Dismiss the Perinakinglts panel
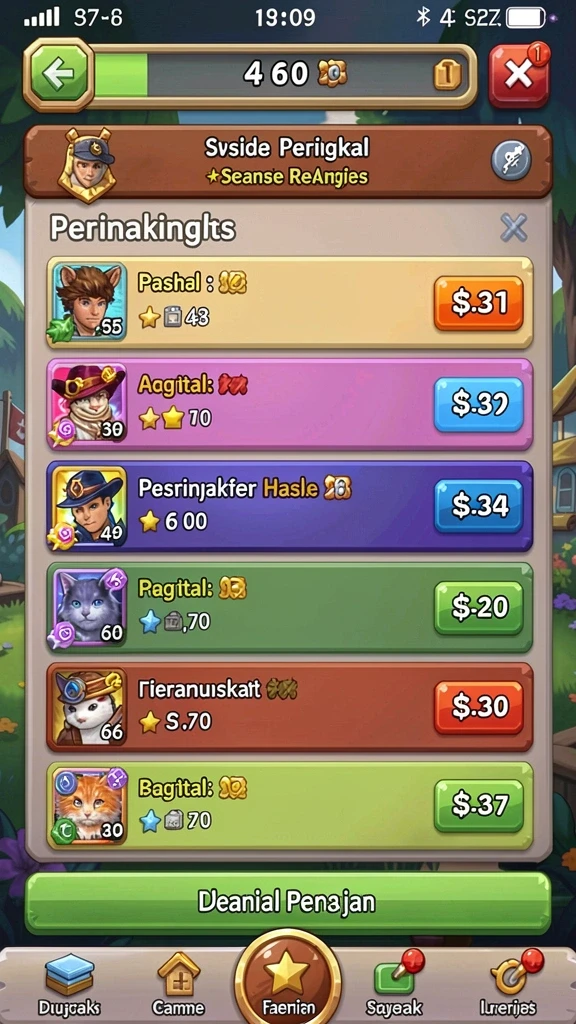 coord(513,228)
